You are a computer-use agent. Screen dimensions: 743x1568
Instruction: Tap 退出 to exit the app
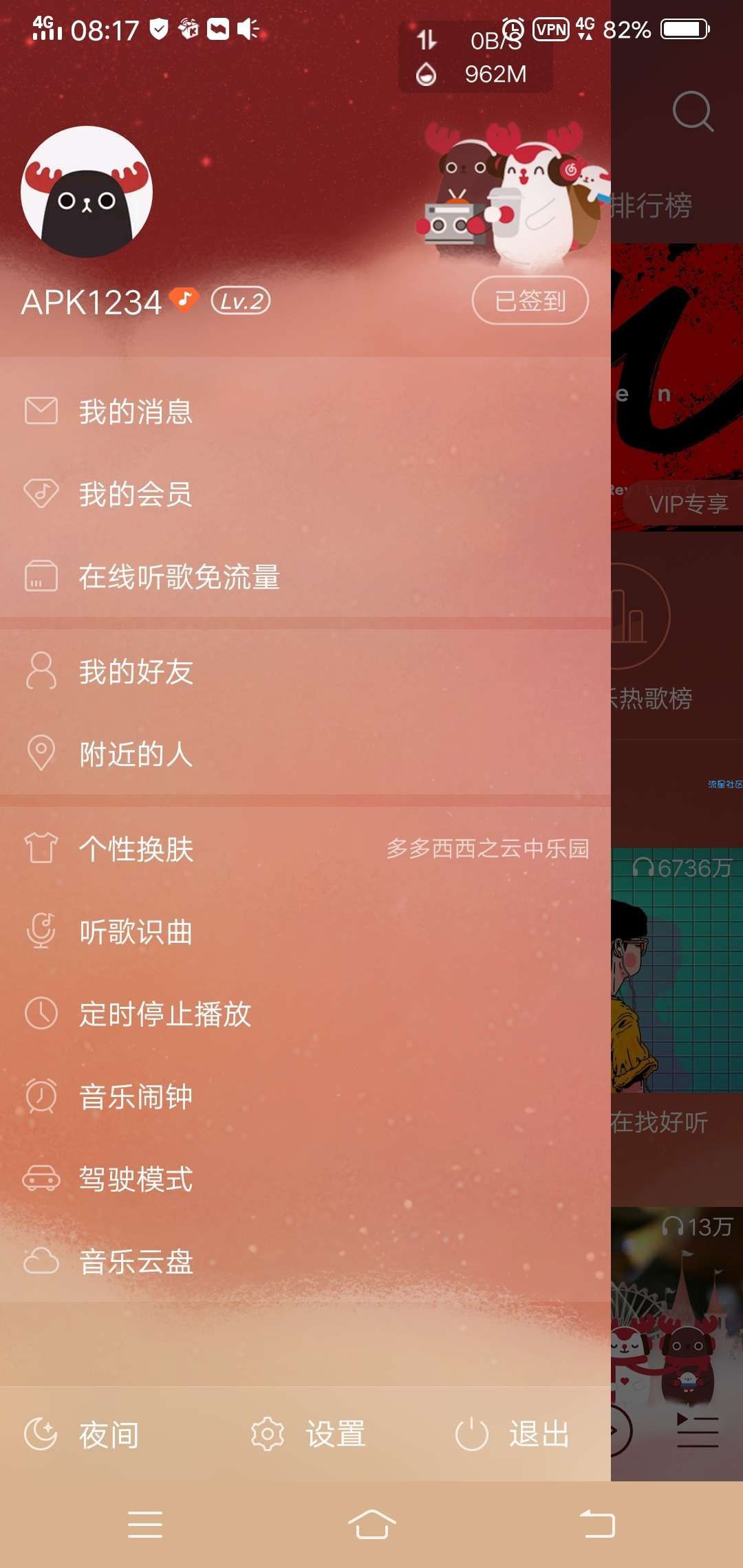(513, 1435)
